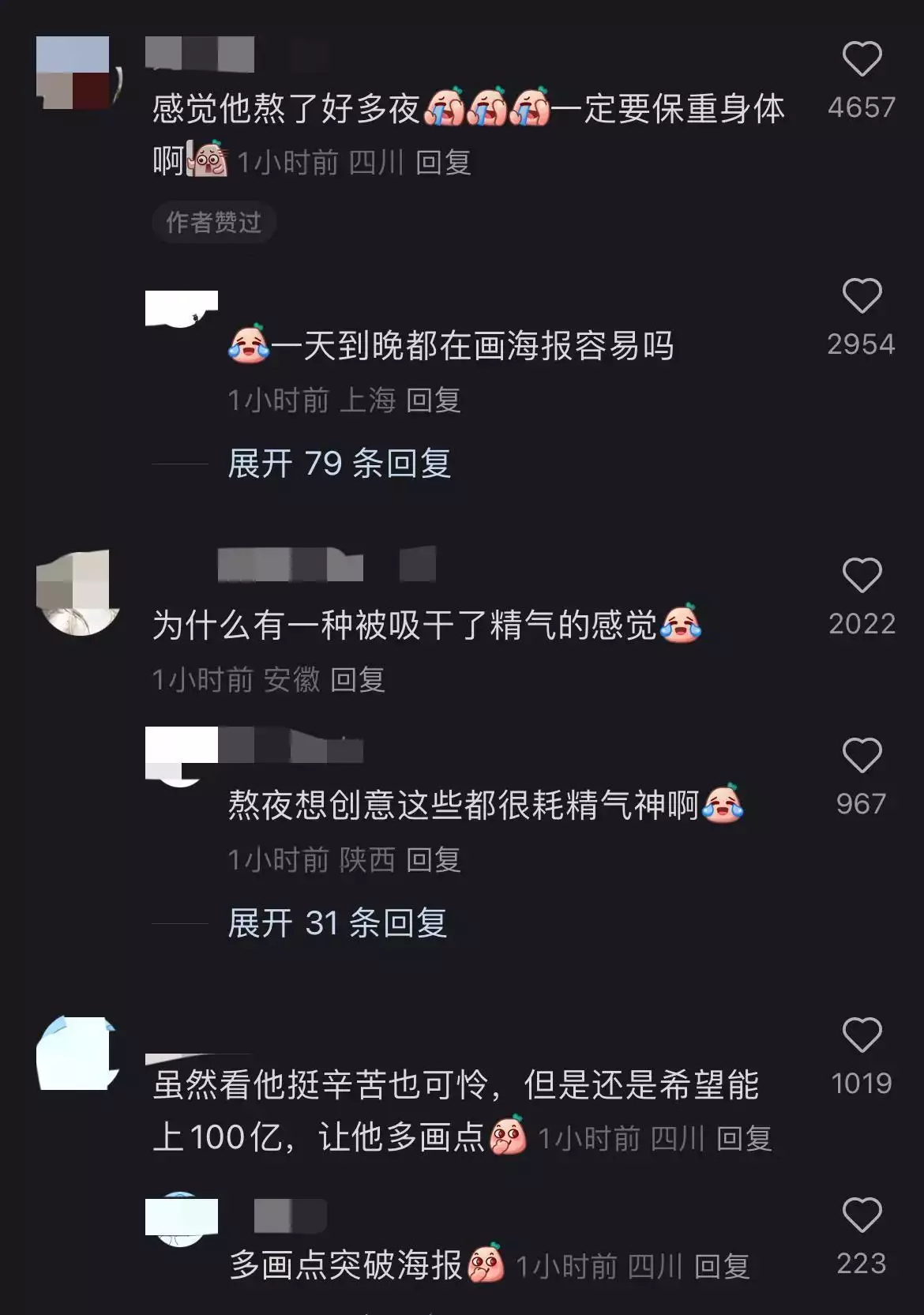
Task: Like the comment 感觉他熬了好多夜
Action: click(x=862, y=60)
